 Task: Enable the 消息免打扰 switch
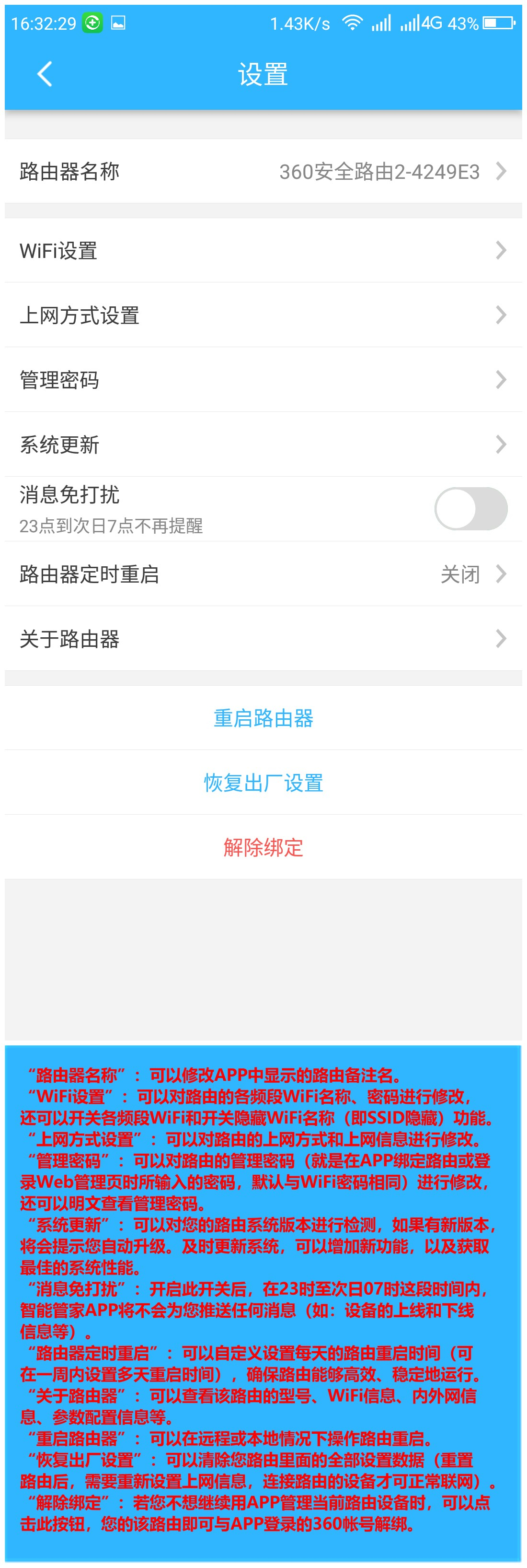click(x=470, y=509)
